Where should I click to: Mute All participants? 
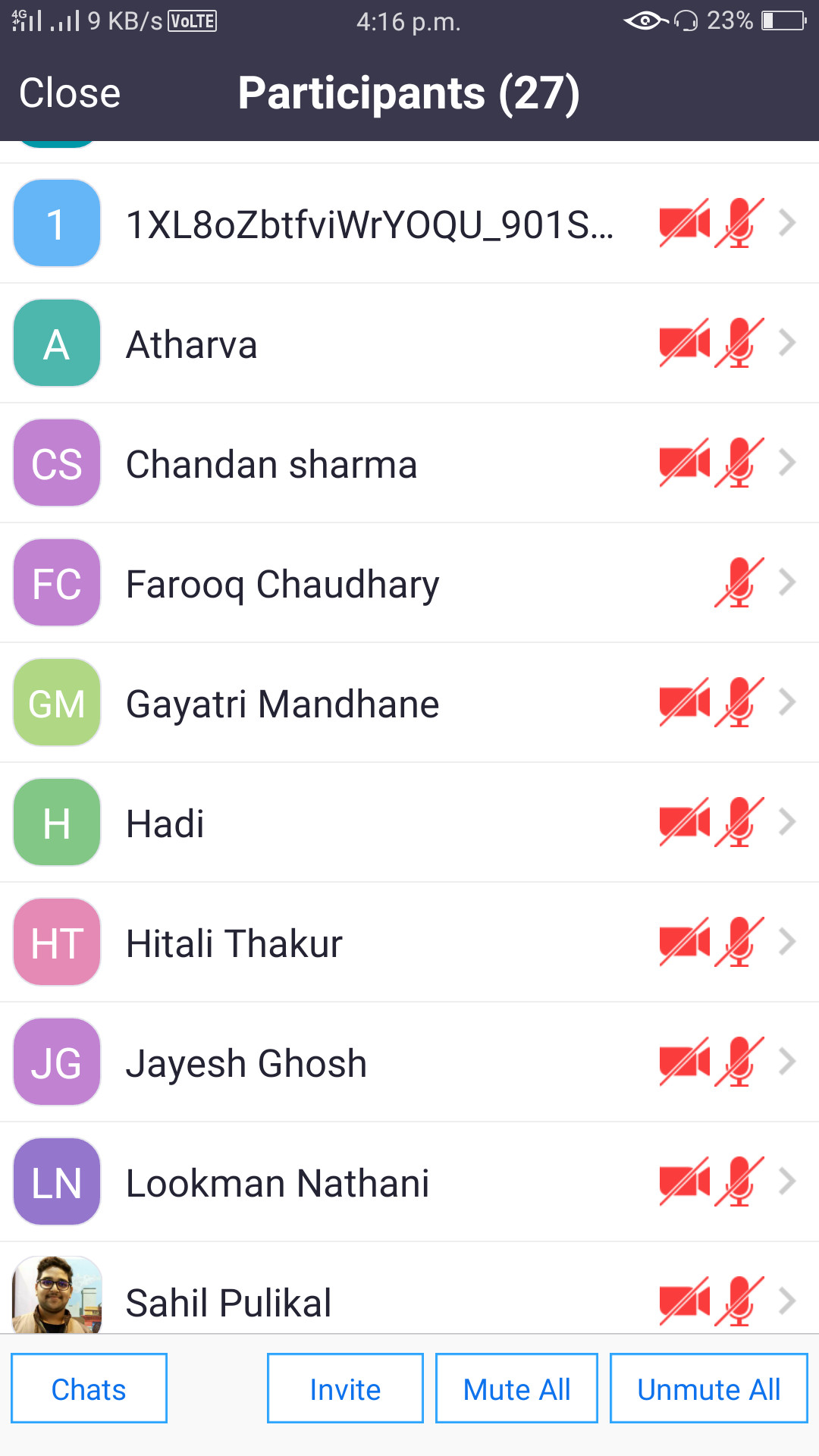point(516,1389)
